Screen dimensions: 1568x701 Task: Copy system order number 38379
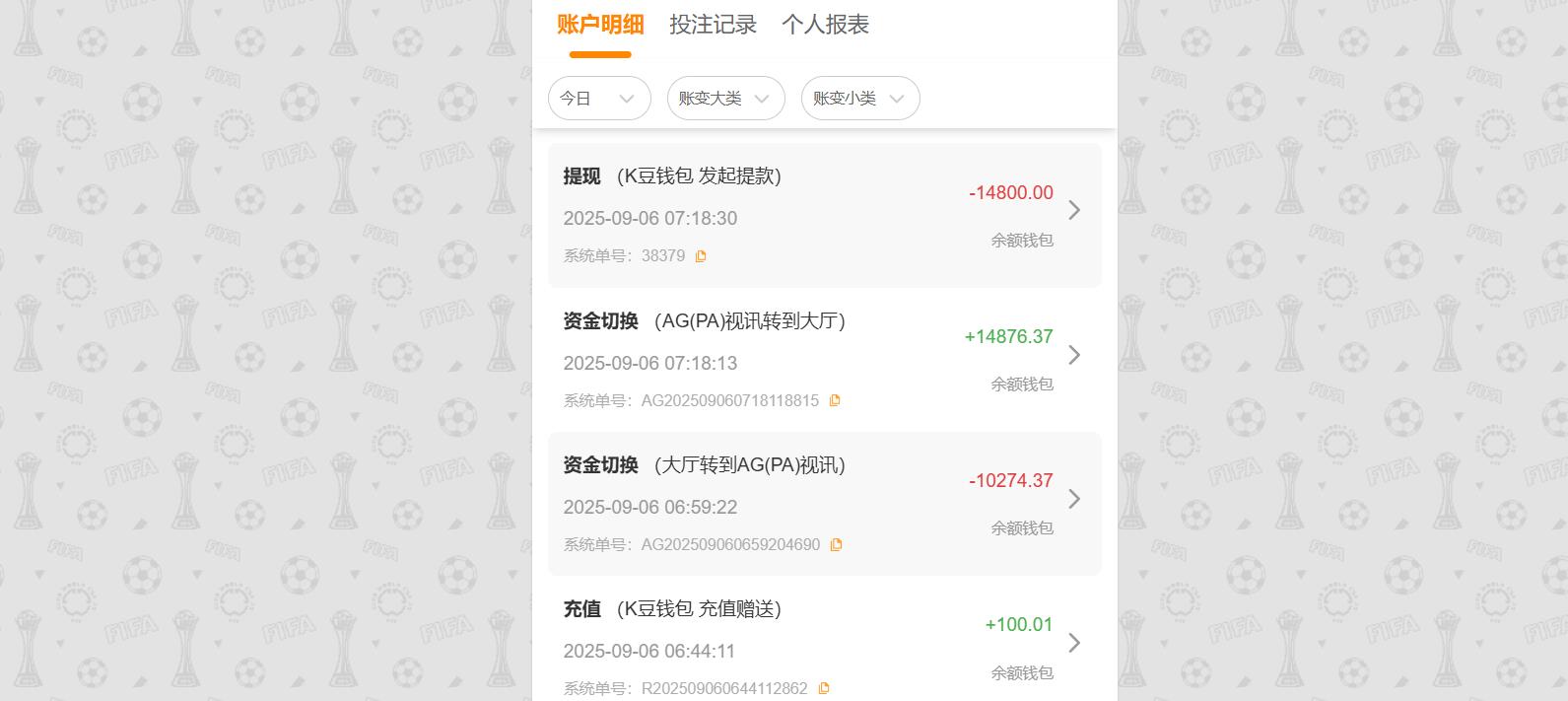[701, 256]
